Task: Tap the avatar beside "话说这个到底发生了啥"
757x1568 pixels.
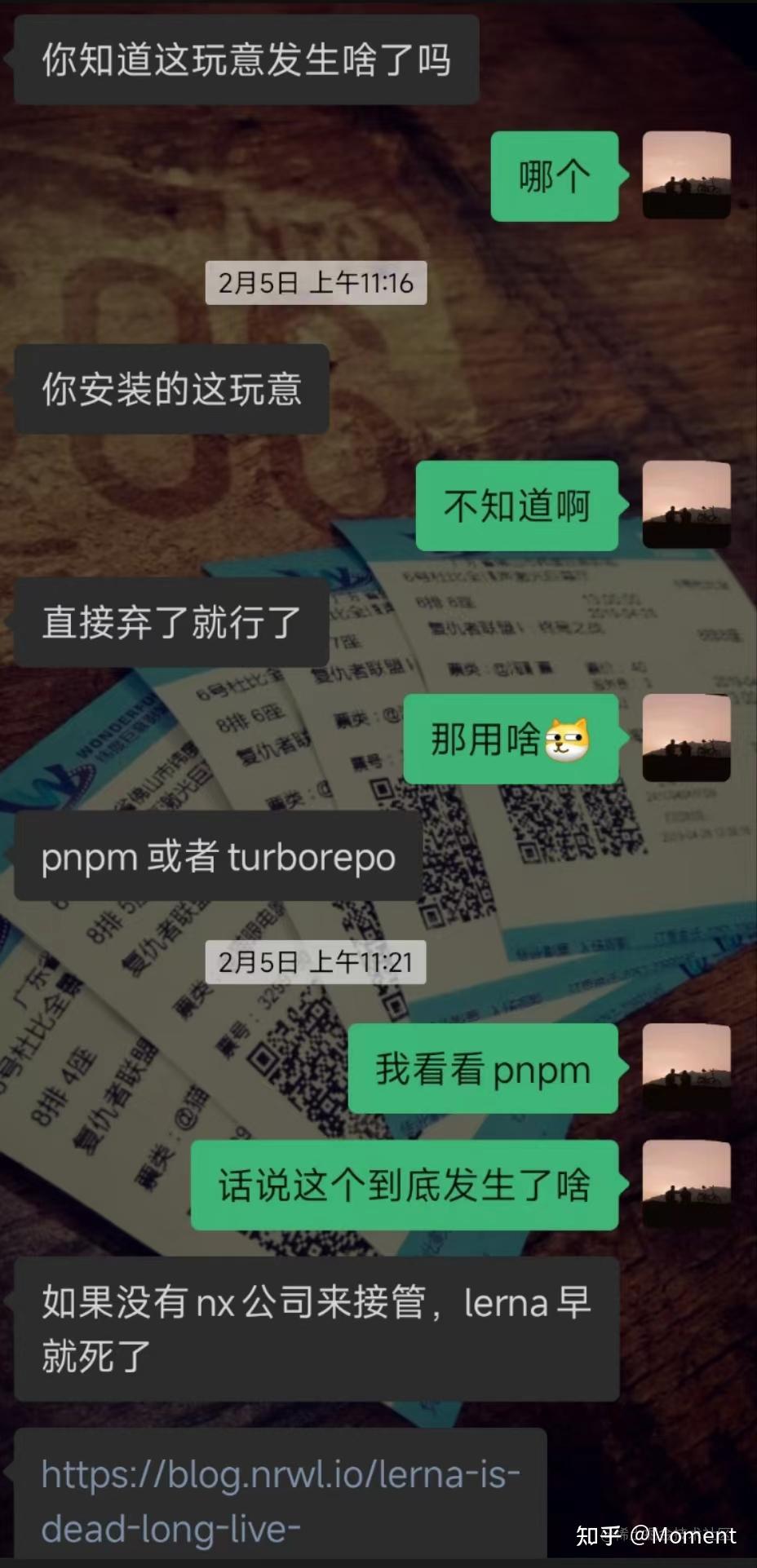Action: click(x=686, y=1184)
